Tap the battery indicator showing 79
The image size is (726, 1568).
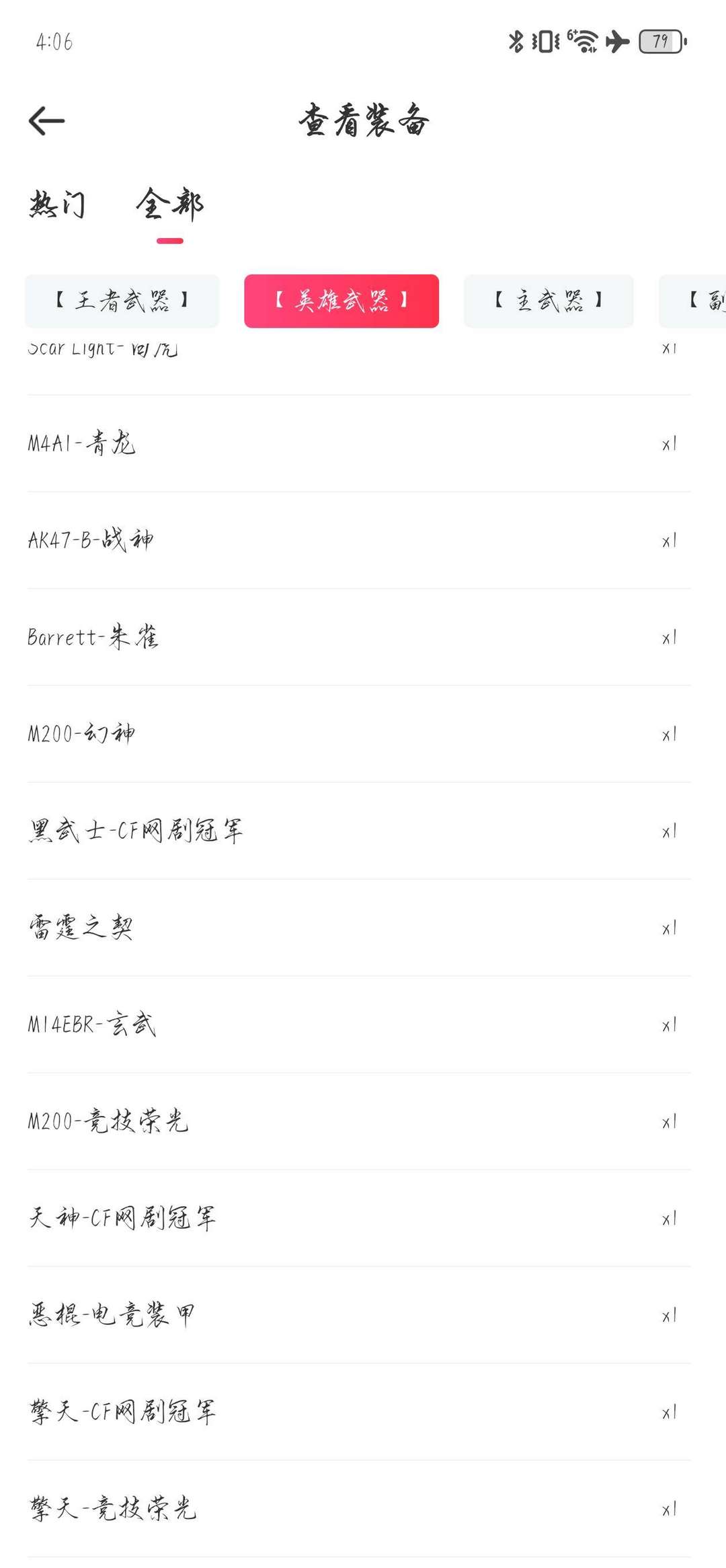(x=661, y=42)
